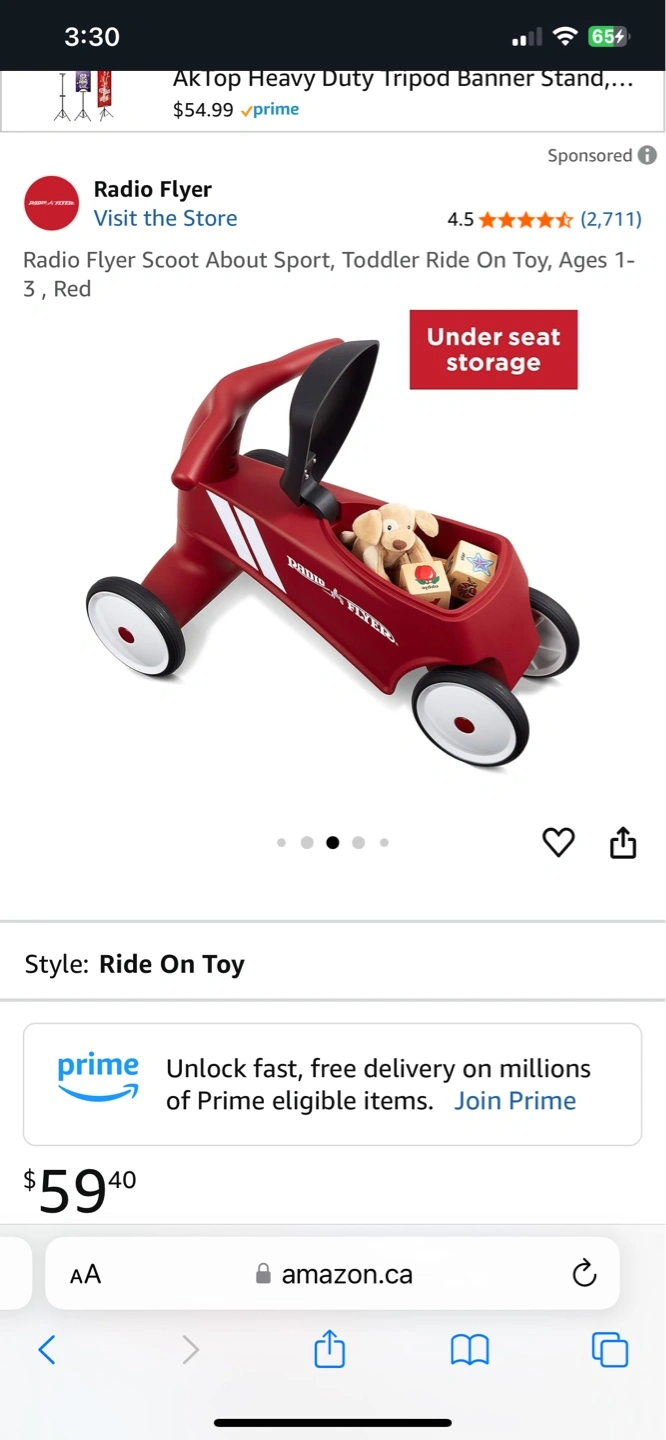This screenshot has height=1440, width=666.
Task: Open the Safari share sheet
Action: click(329, 1350)
